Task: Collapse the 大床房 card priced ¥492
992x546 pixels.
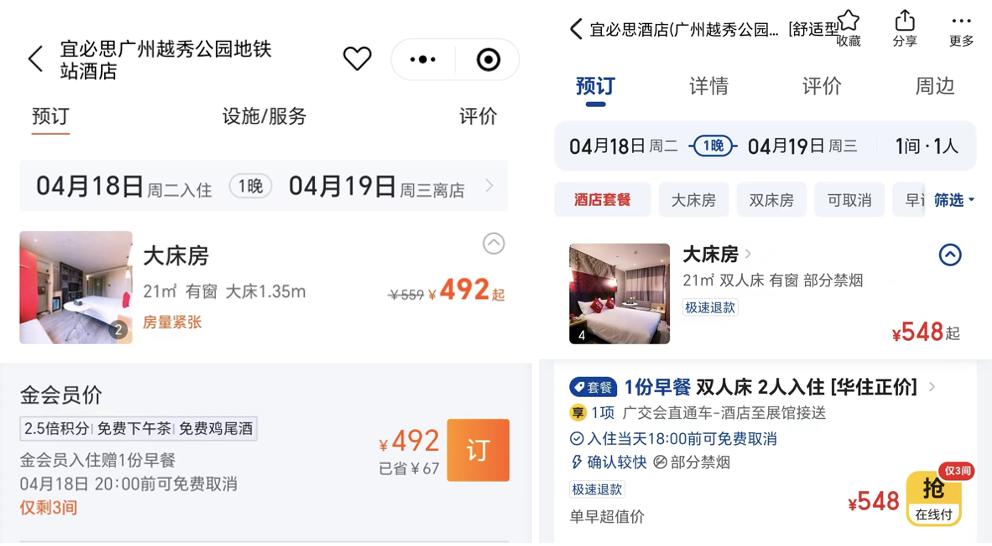Action: pyautogui.click(x=493, y=243)
